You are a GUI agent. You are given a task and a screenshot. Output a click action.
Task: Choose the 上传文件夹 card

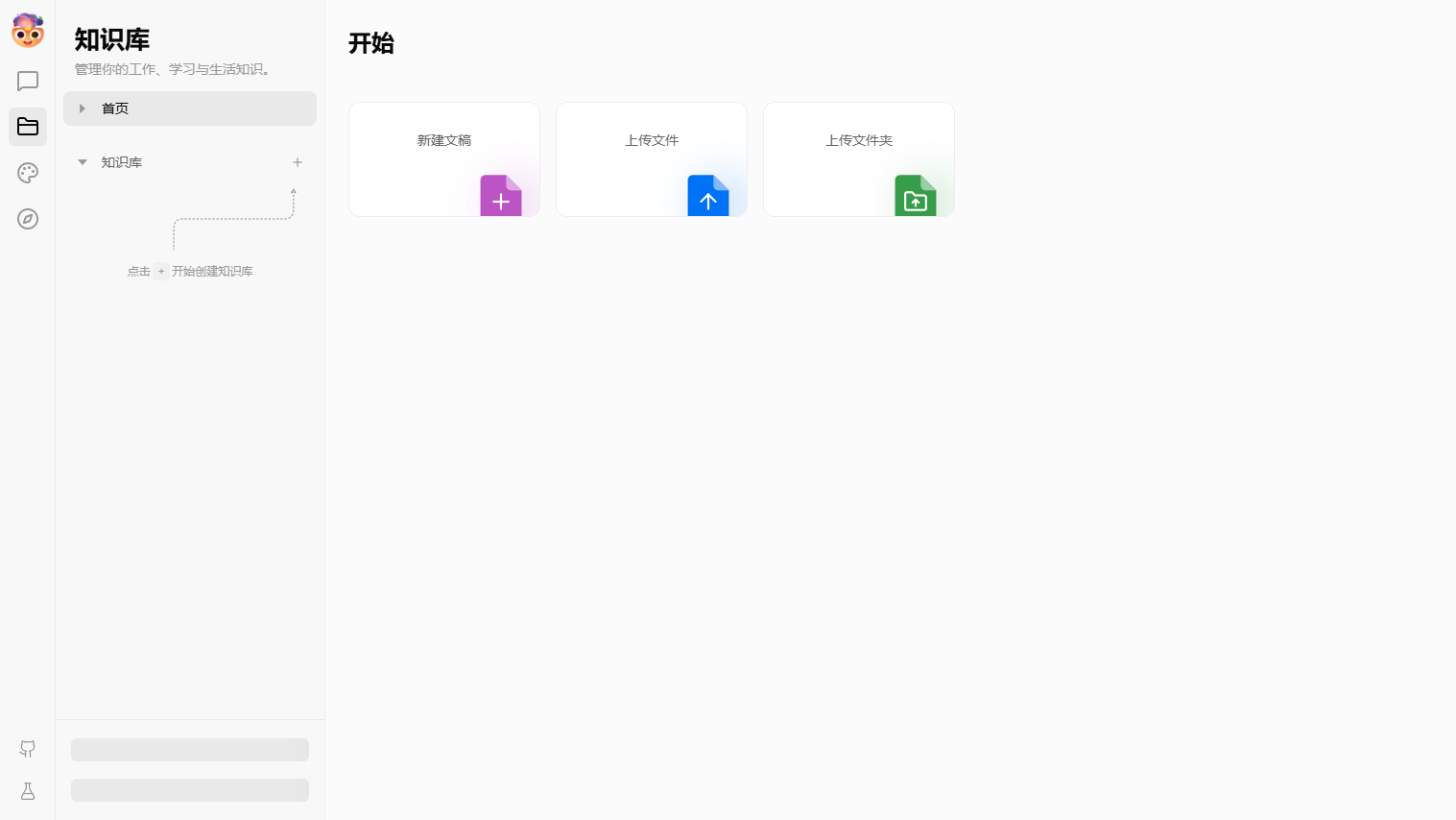(x=859, y=159)
